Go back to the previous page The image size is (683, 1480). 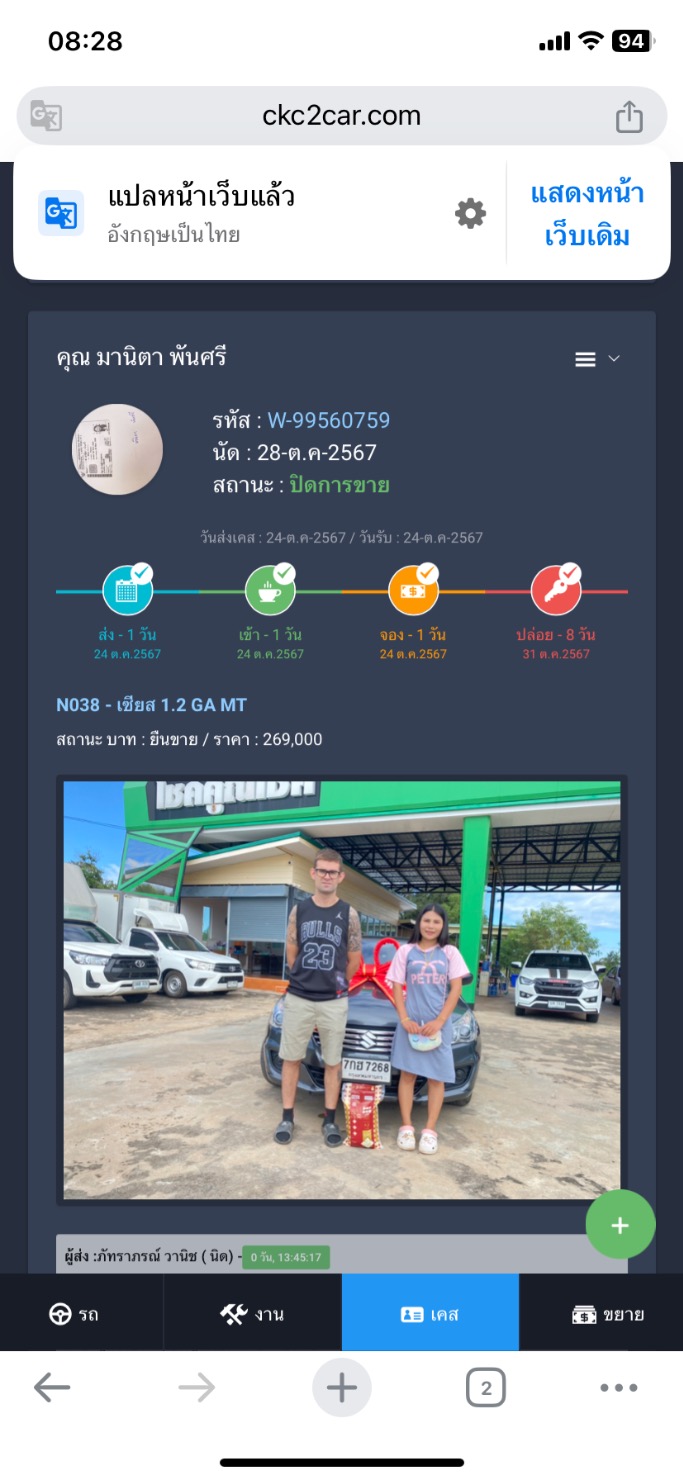click(52, 1387)
